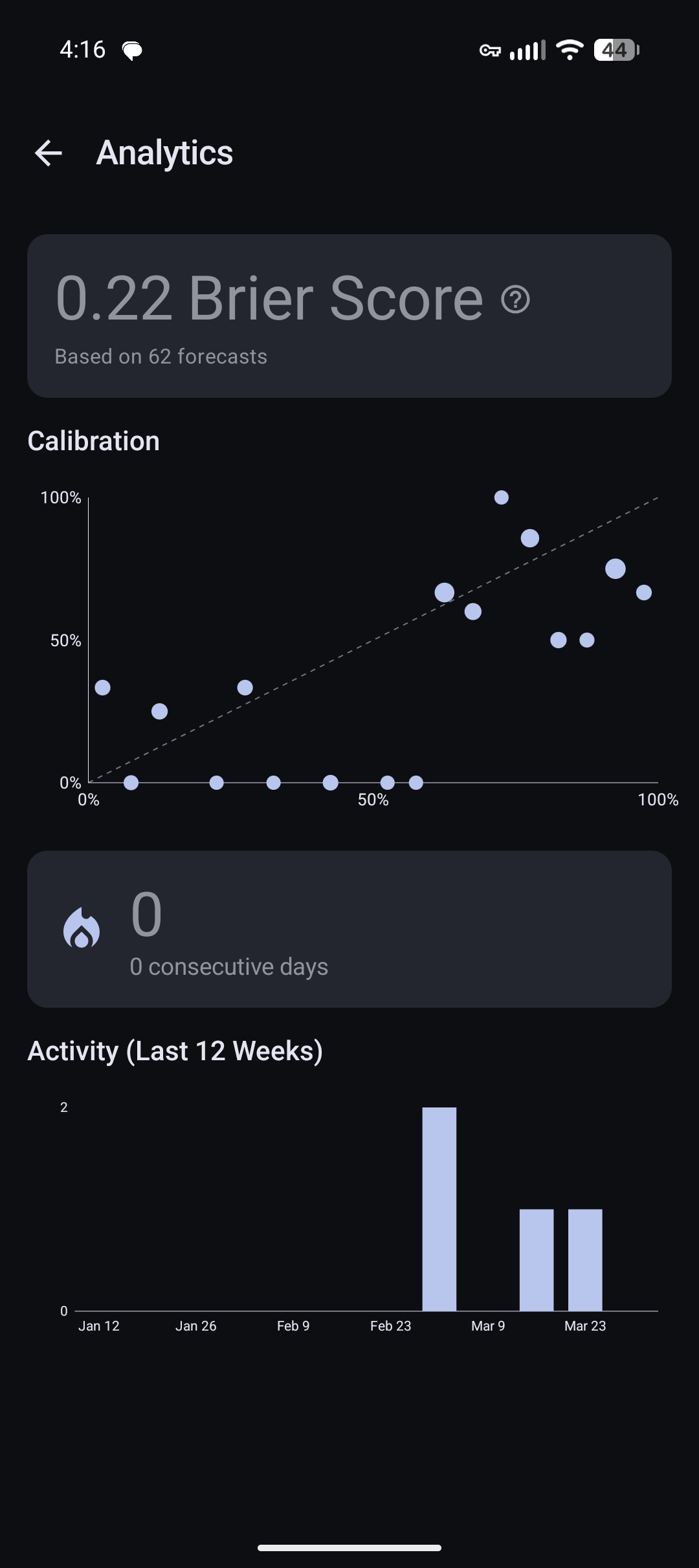Tap the back arrow next to Analytics
Viewport: 699px width, 1568px height.
(x=48, y=153)
